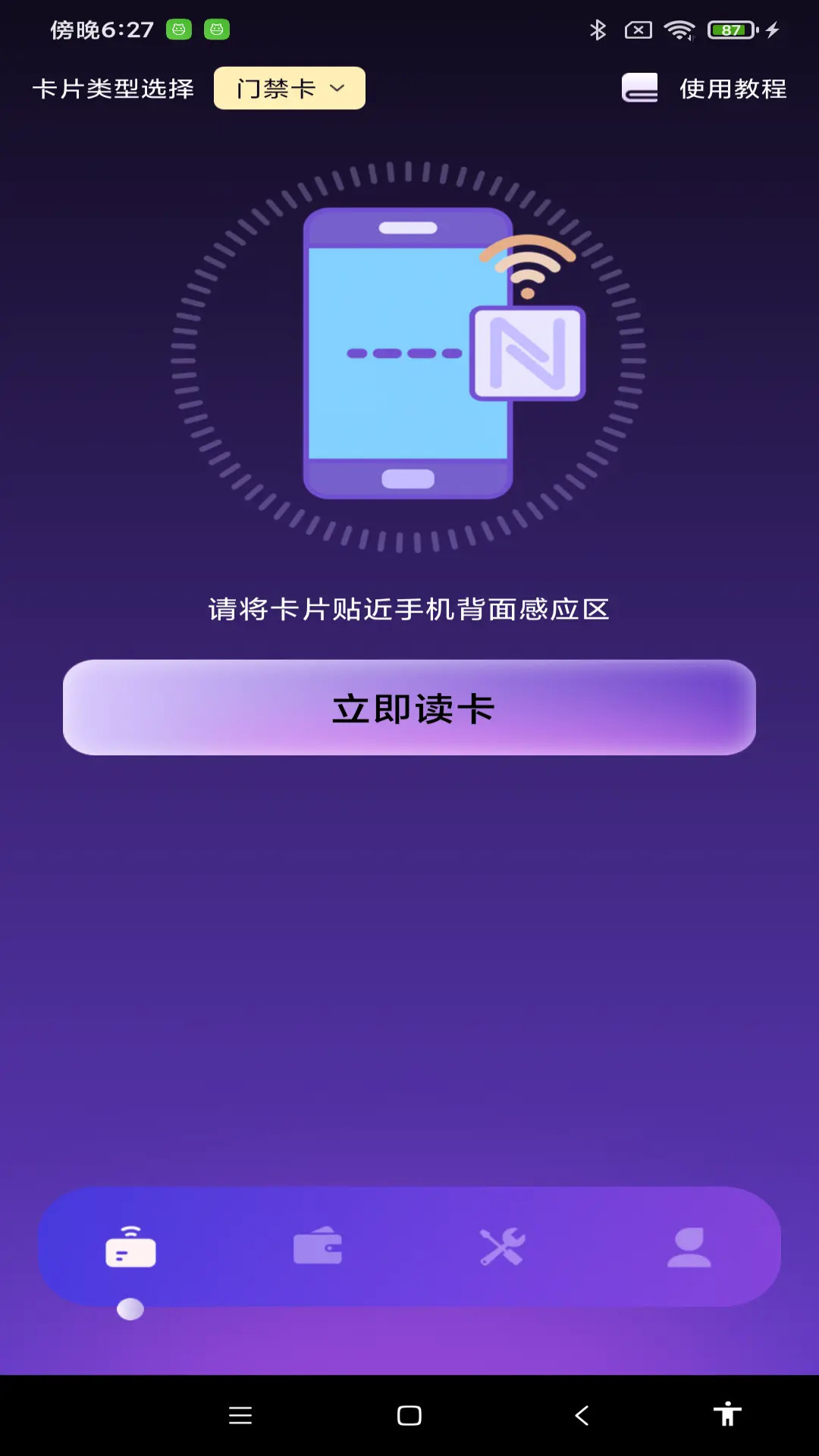
Task: Tap the accessibility icon in the navigation bar
Action: (729, 1415)
